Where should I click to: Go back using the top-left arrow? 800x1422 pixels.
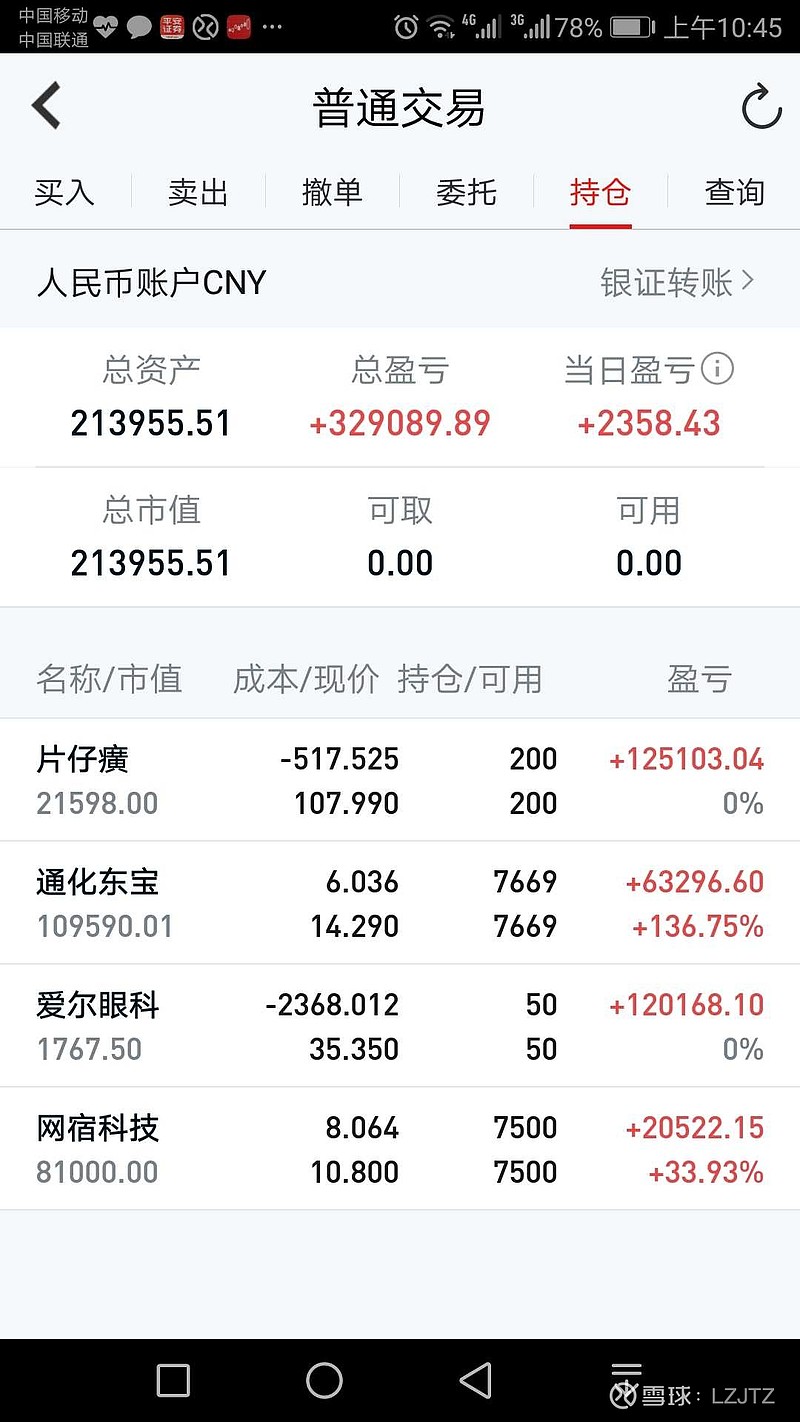pyautogui.click(x=46, y=106)
